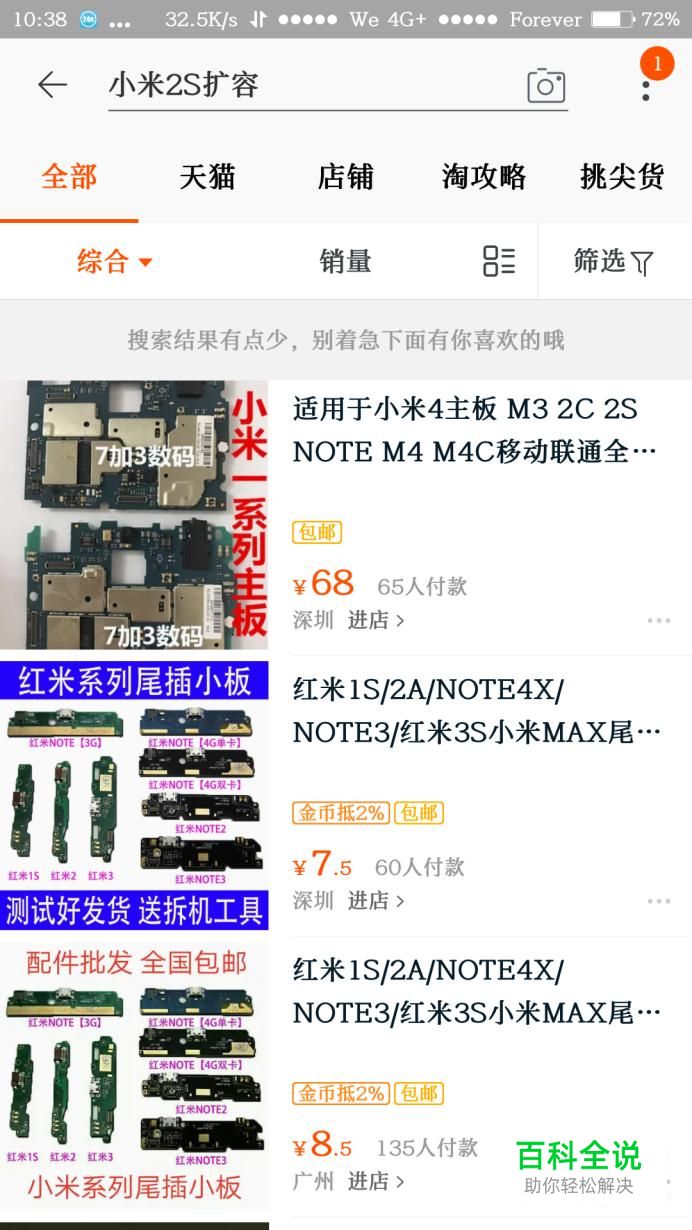Switch to the 挑尖货 tab

coord(622,177)
